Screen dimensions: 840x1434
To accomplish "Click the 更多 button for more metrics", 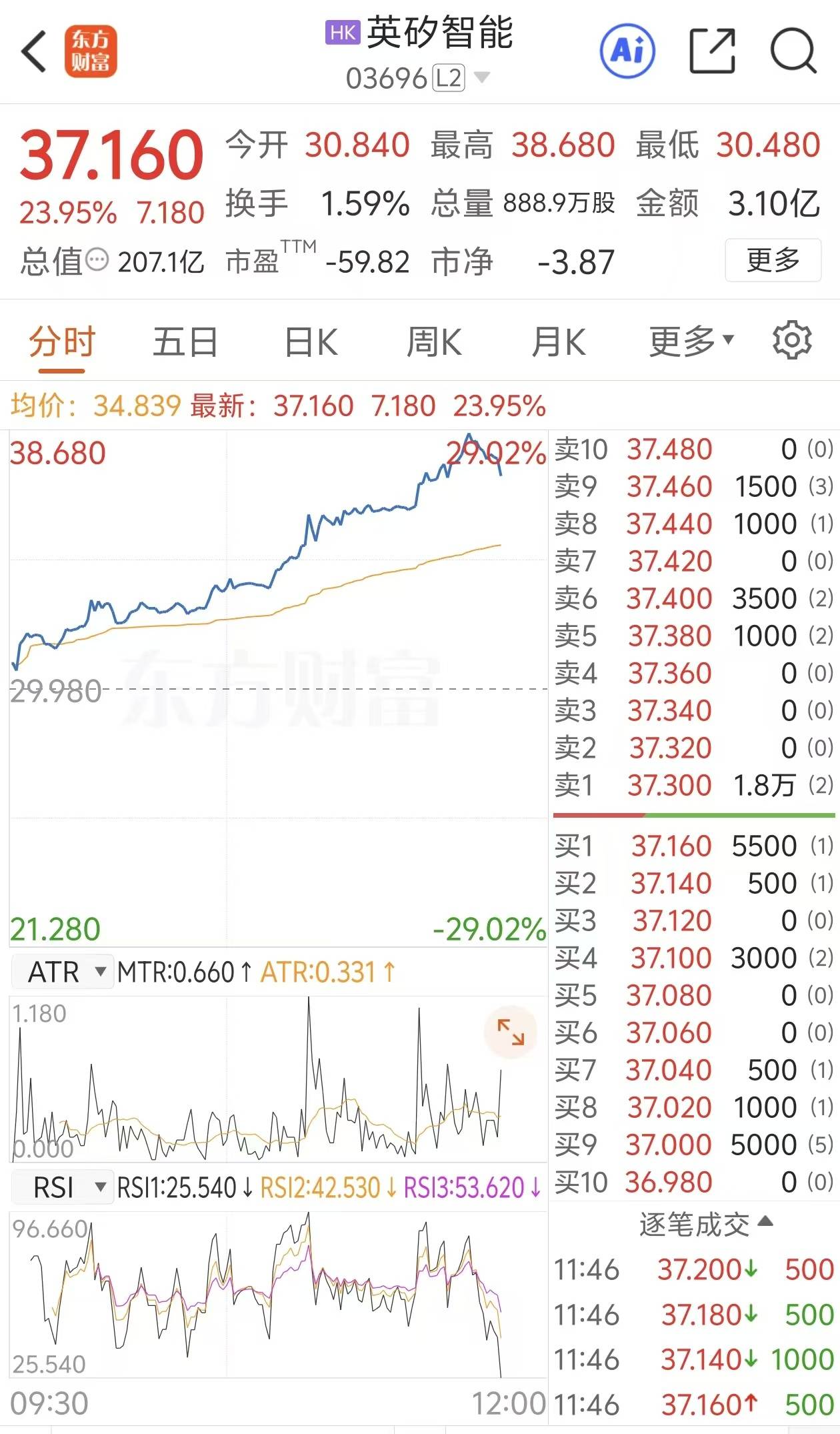I will pos(771,261).
